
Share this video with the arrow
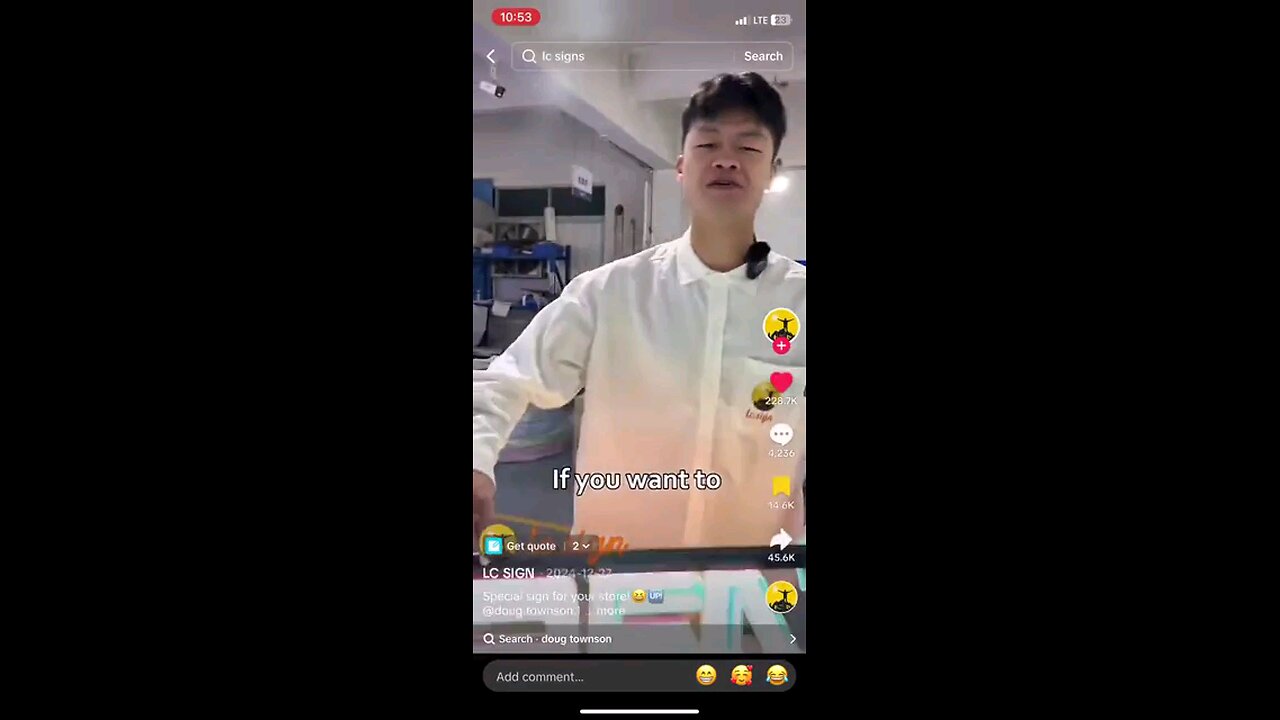coord(781,540)
